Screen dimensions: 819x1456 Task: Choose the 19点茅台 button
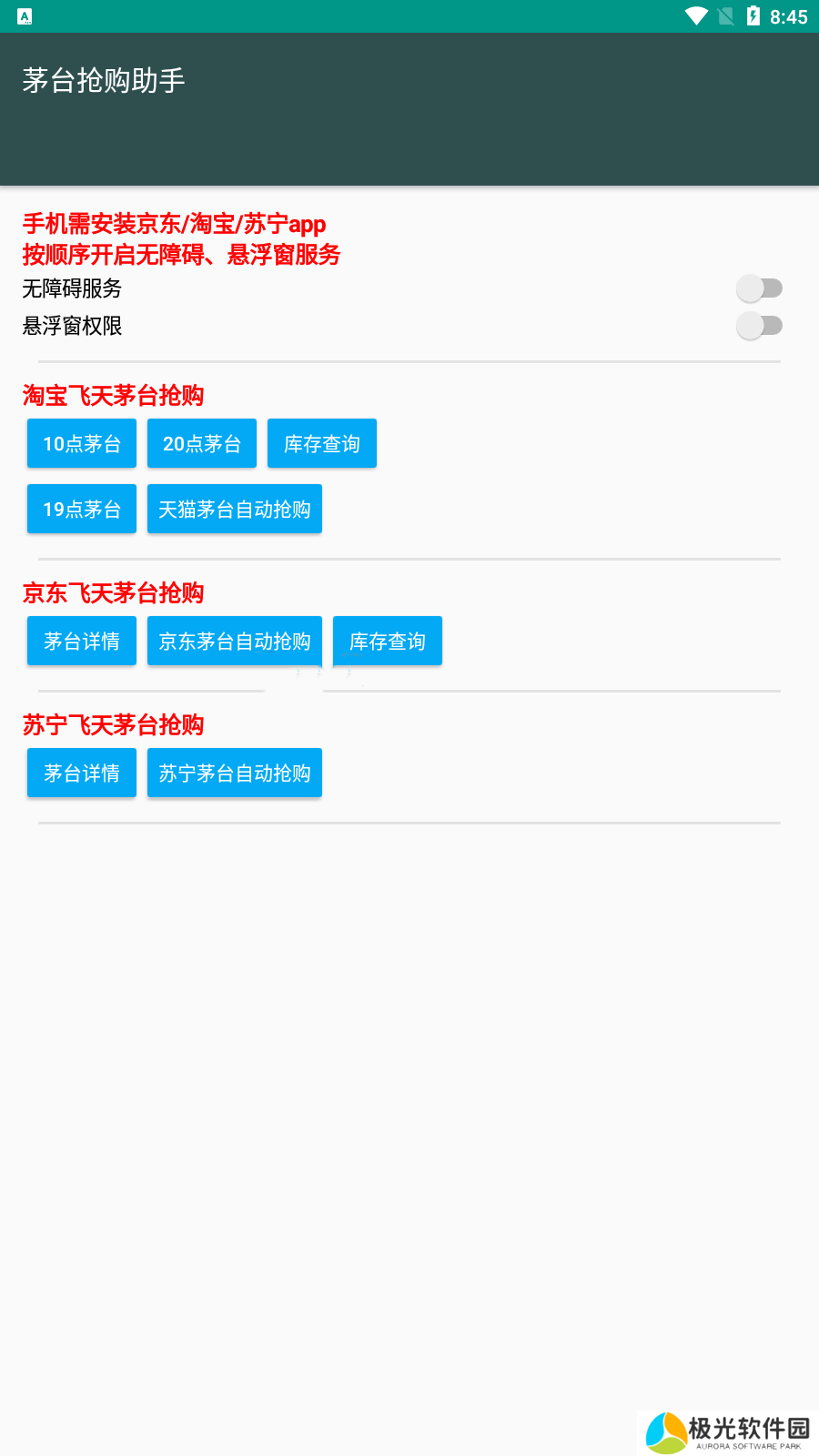tap(82, 510)
